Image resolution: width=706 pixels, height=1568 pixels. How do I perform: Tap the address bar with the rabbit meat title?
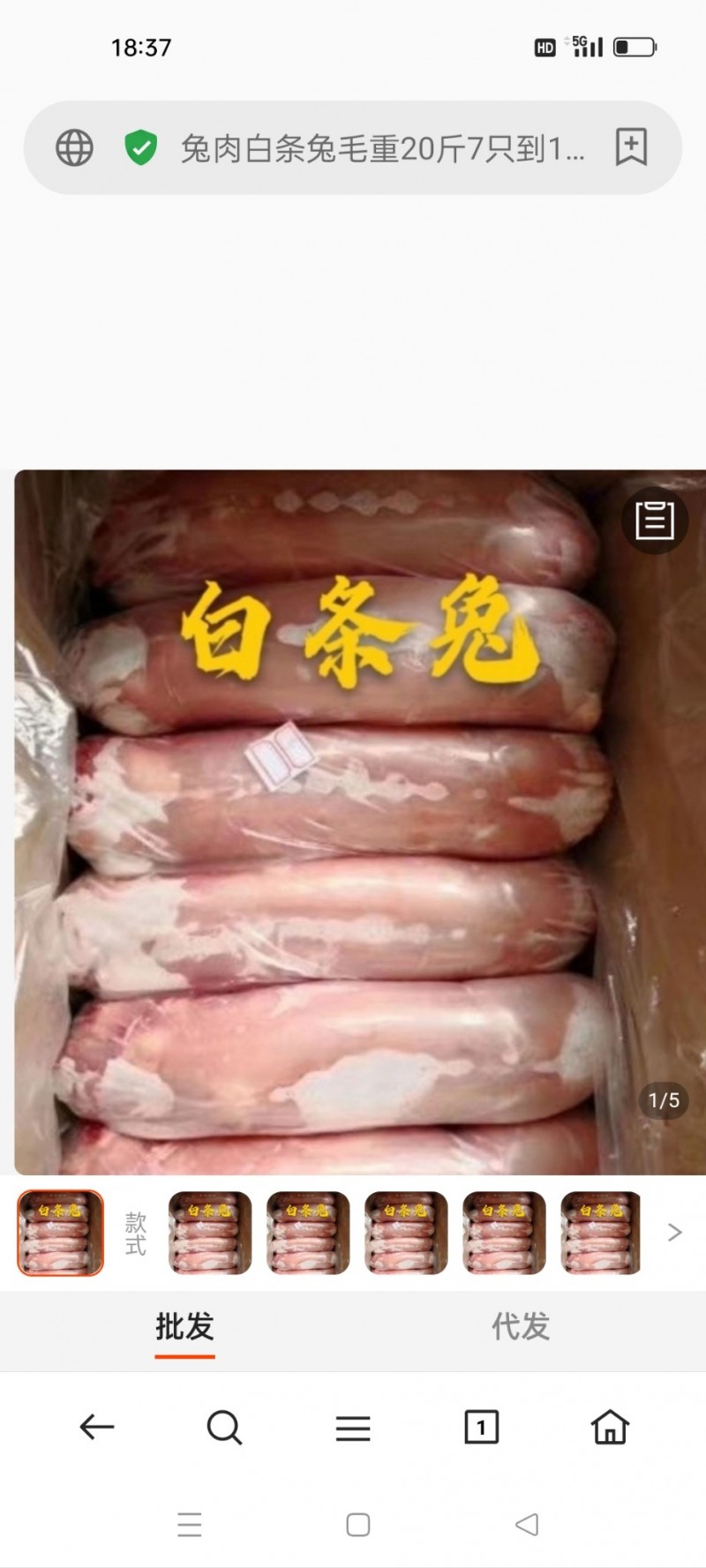click(x=381, y=149)
